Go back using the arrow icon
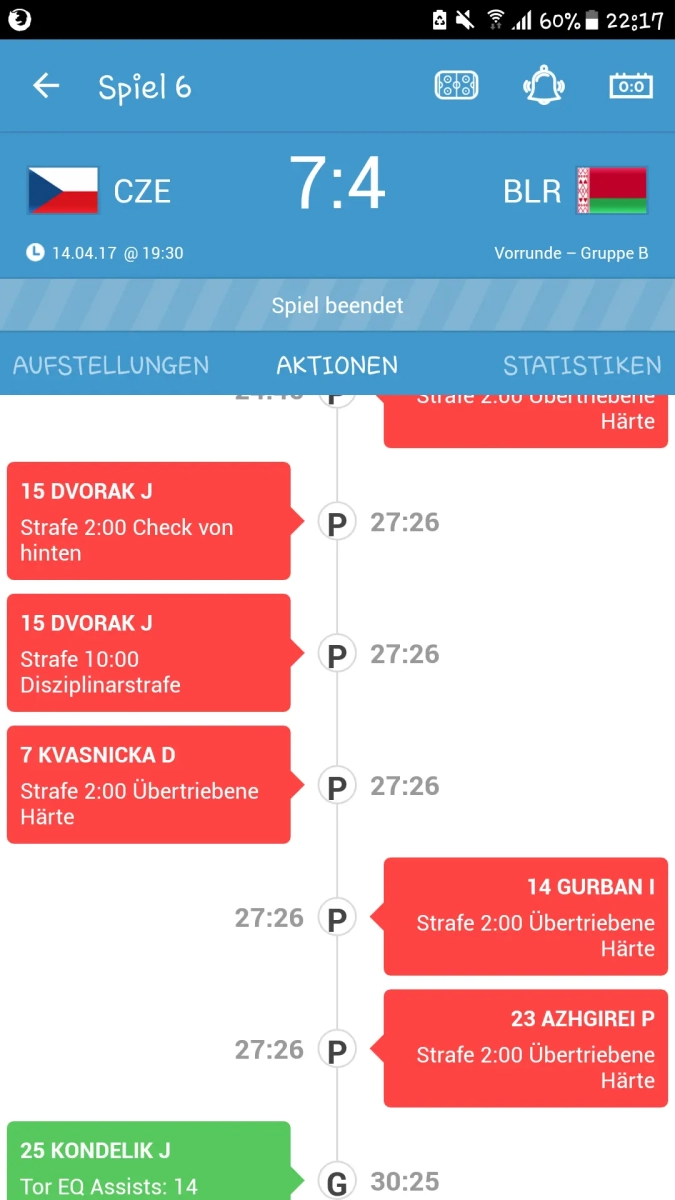This screenshot has height=1200, width=675. click(x=46, y=86)
